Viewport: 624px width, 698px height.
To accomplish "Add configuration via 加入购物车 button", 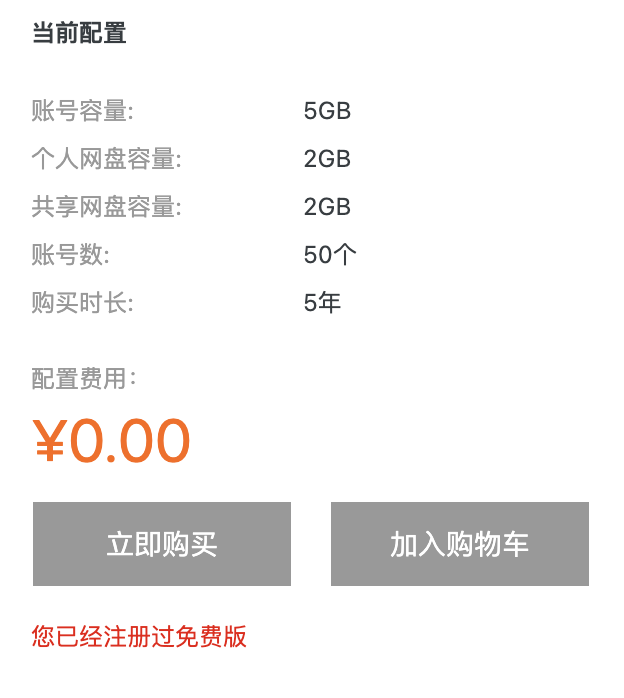I will 460,544.
